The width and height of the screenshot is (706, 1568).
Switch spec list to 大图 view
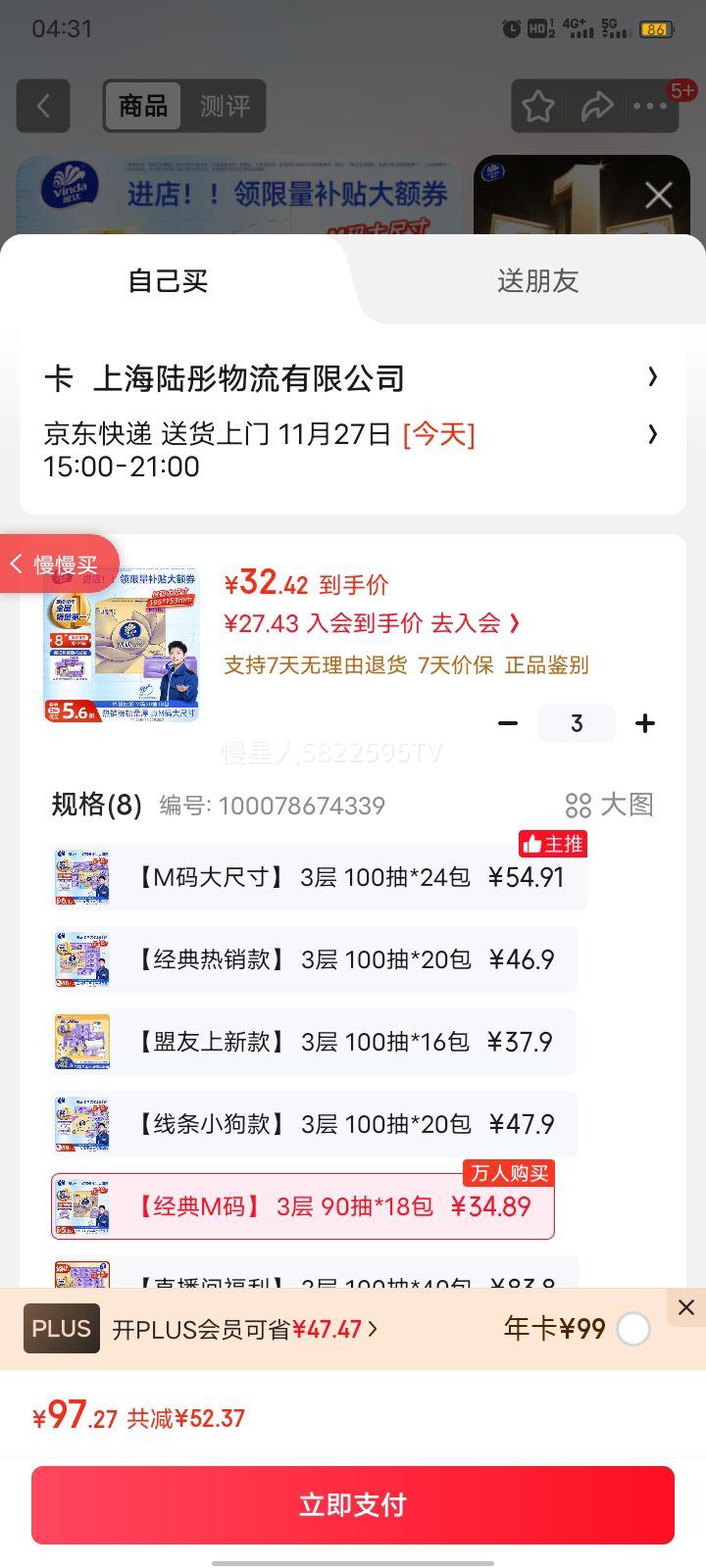609,805
